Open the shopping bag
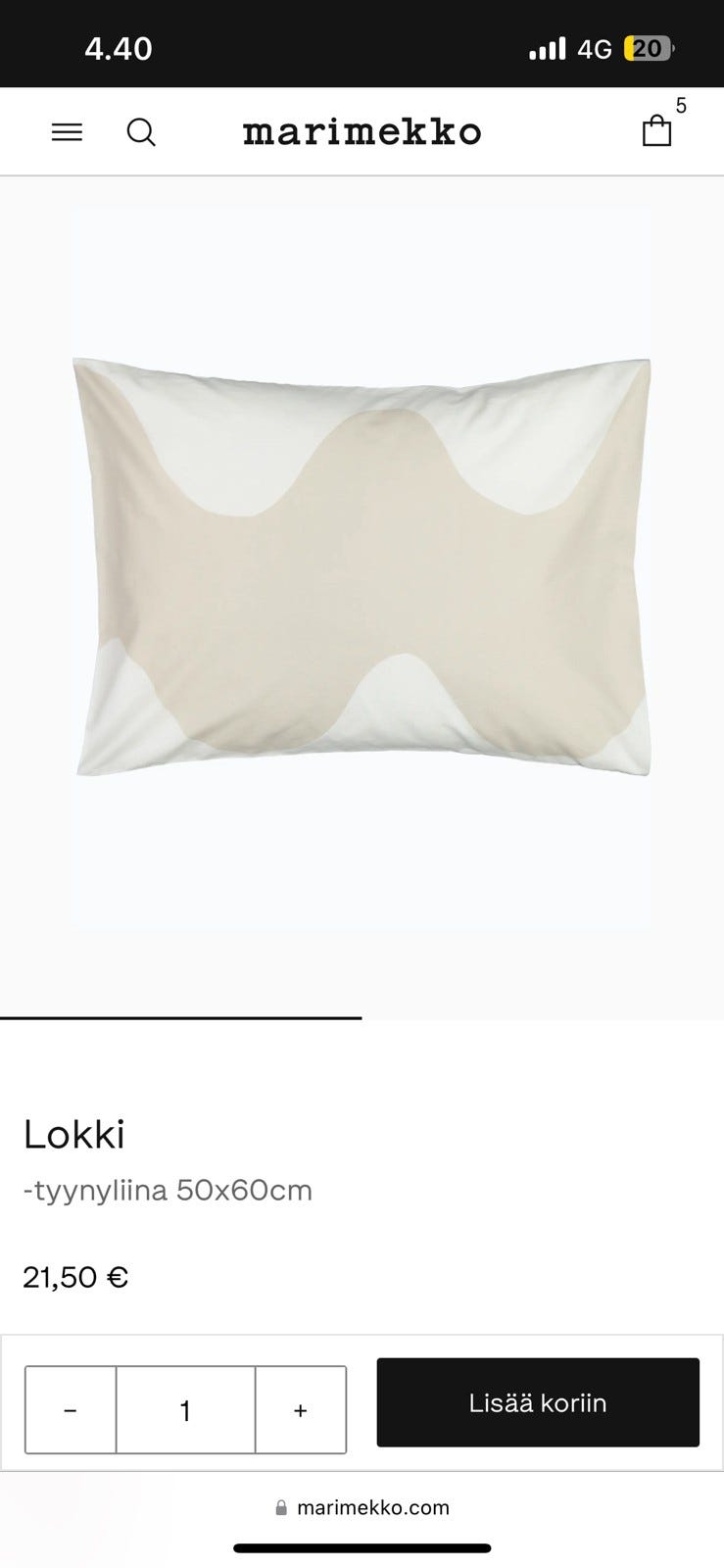The height and width of the screenshot is (1568, 724). pyautogui.click(x=656, y=130)
